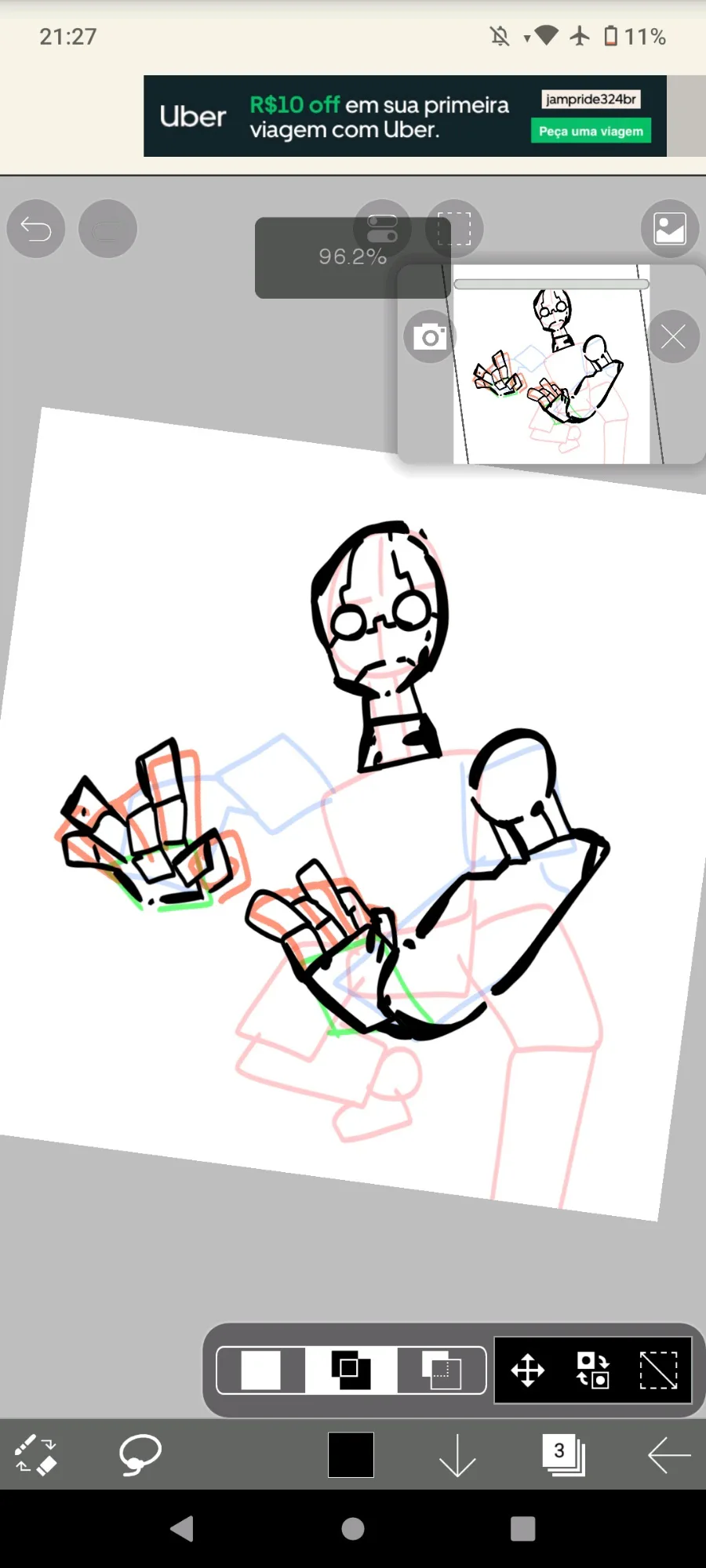Clear the selection with dashed square icon
This screenshot has height=1568, width=706.
(658, 1370)
